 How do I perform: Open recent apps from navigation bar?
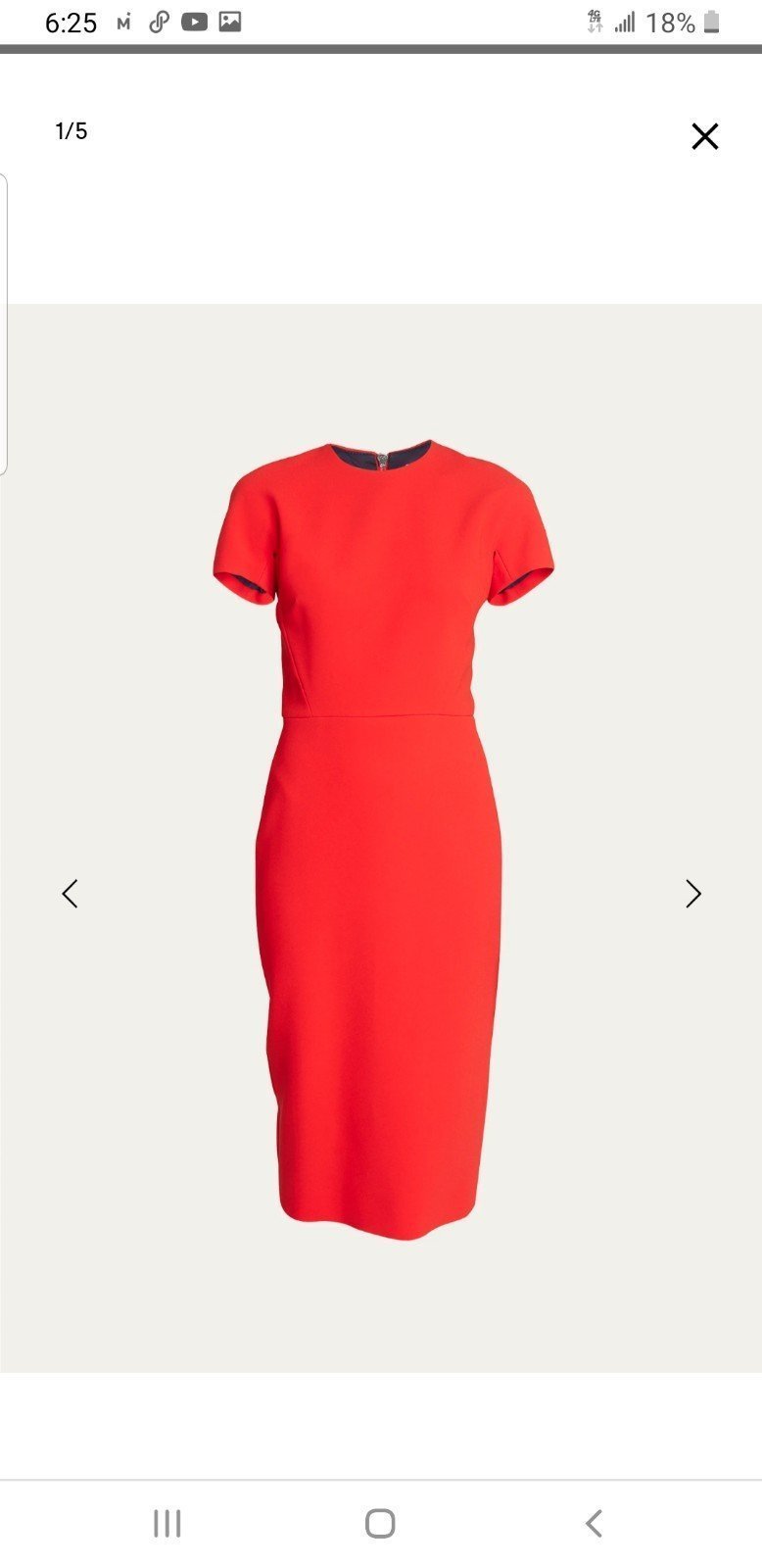pyautogui.click(x=167, y=1523)
